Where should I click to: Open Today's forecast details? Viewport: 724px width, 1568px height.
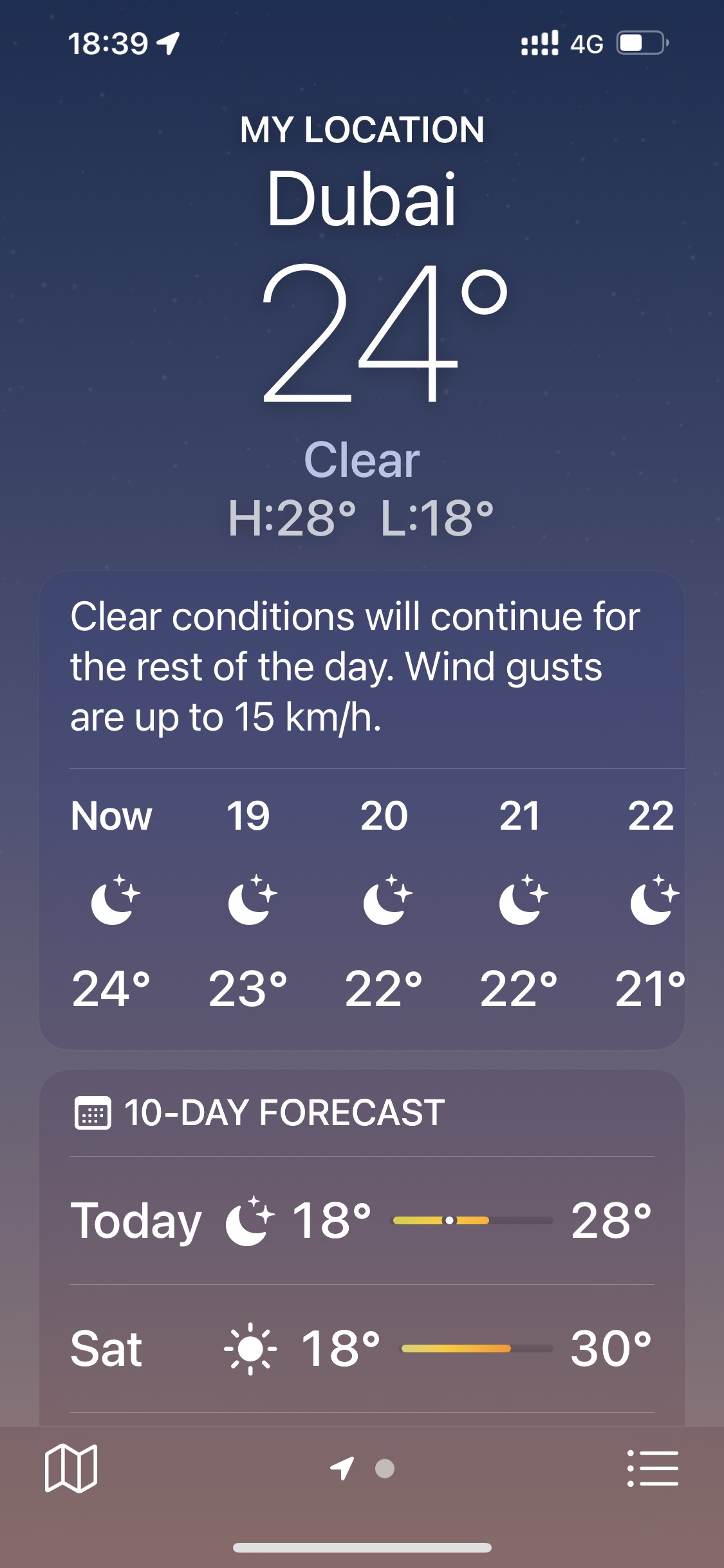pyautogui.click(x=362, y=1220)
